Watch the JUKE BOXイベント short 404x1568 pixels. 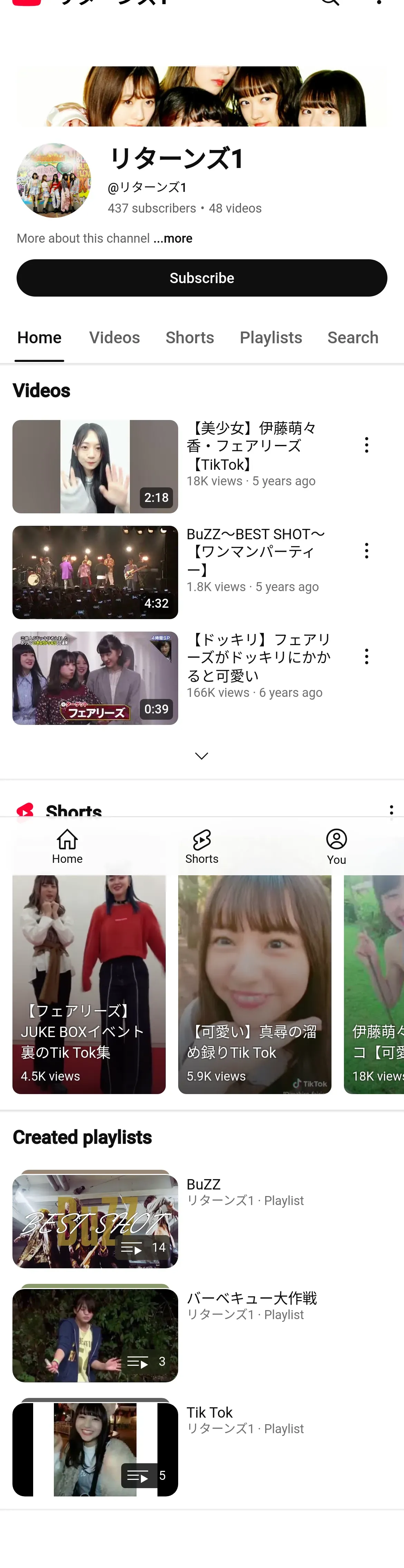(89, 984)
